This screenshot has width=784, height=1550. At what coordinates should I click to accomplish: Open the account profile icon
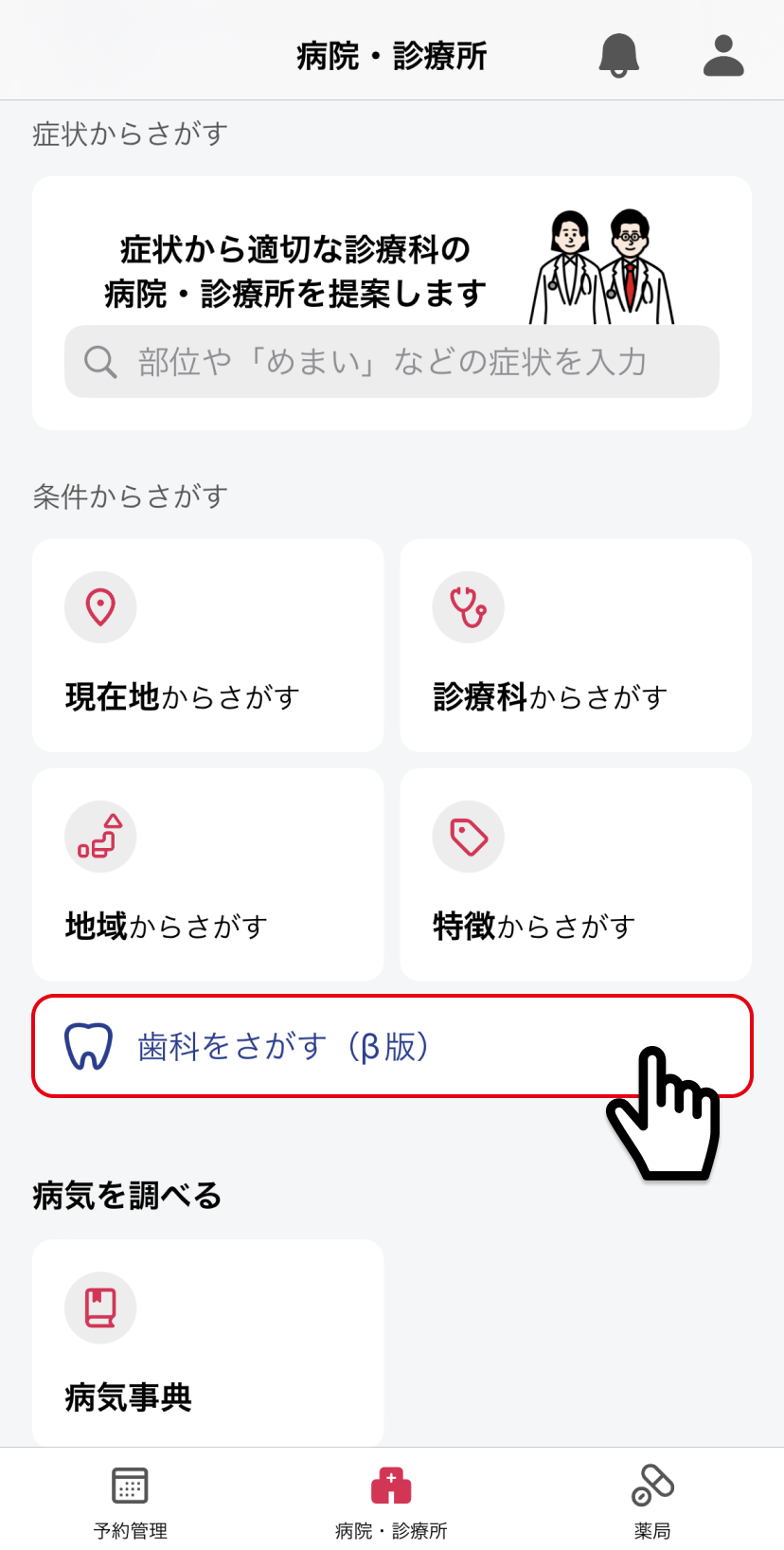coord(723,55)
